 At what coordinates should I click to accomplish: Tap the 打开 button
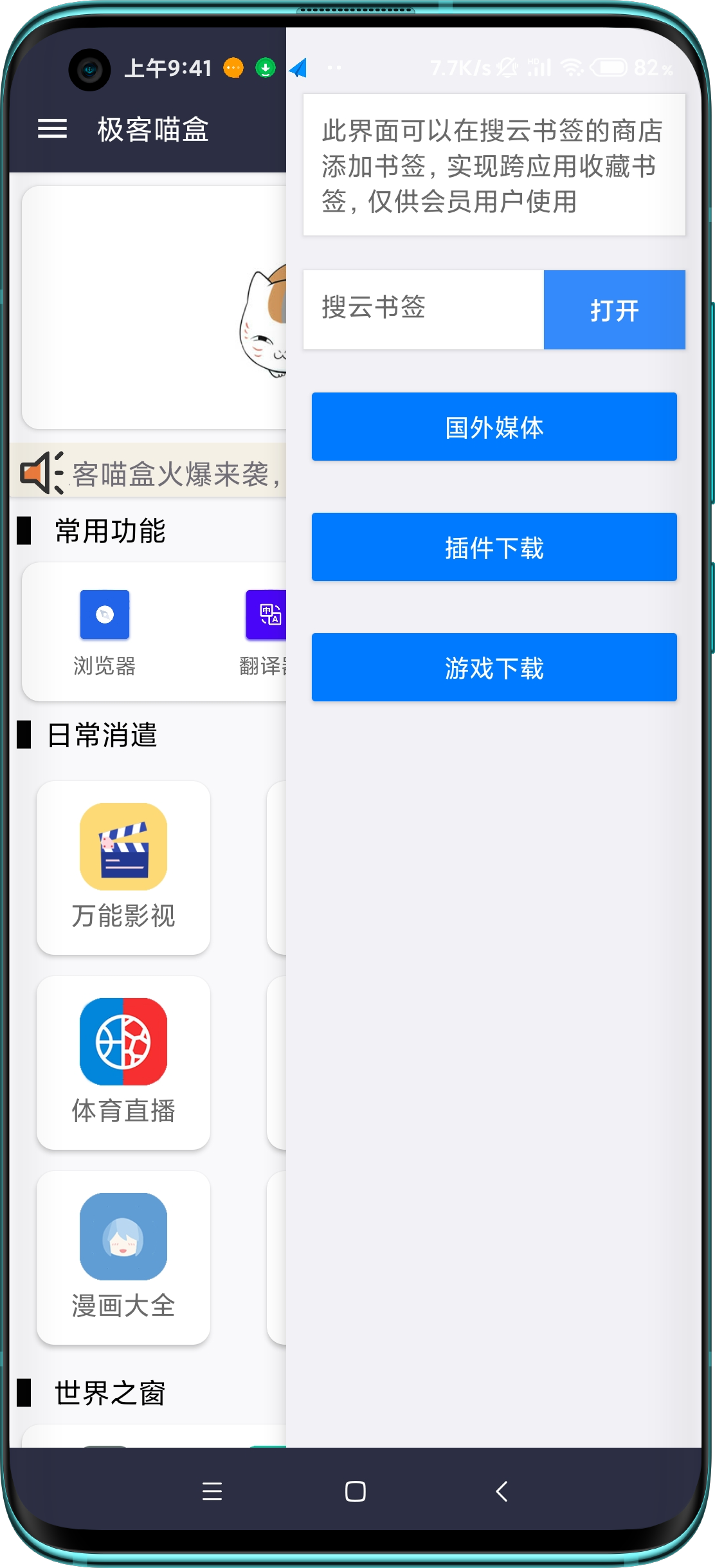(x=614, y=309)
